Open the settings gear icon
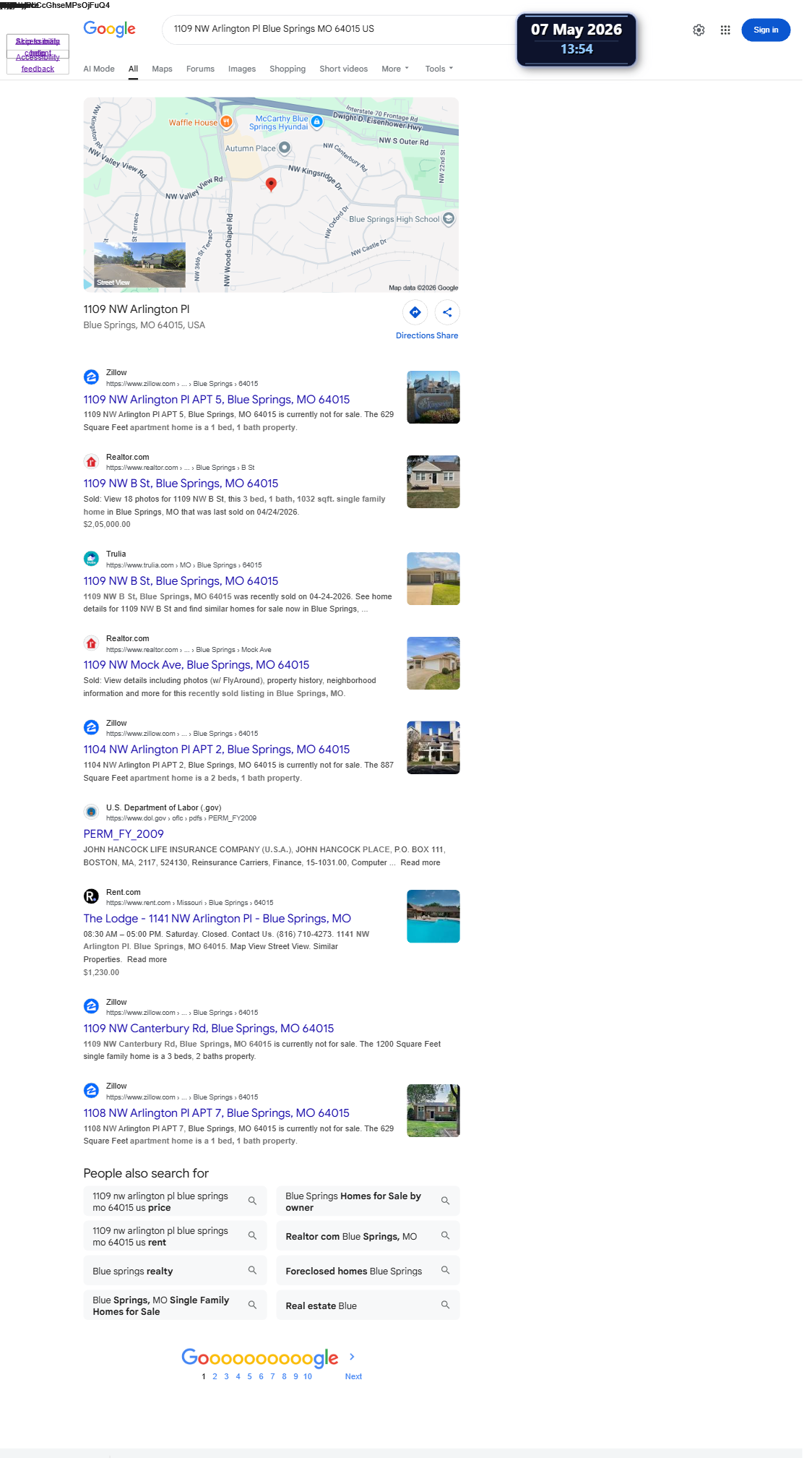This screenshot has width=812, height=1458. (699, 30)
